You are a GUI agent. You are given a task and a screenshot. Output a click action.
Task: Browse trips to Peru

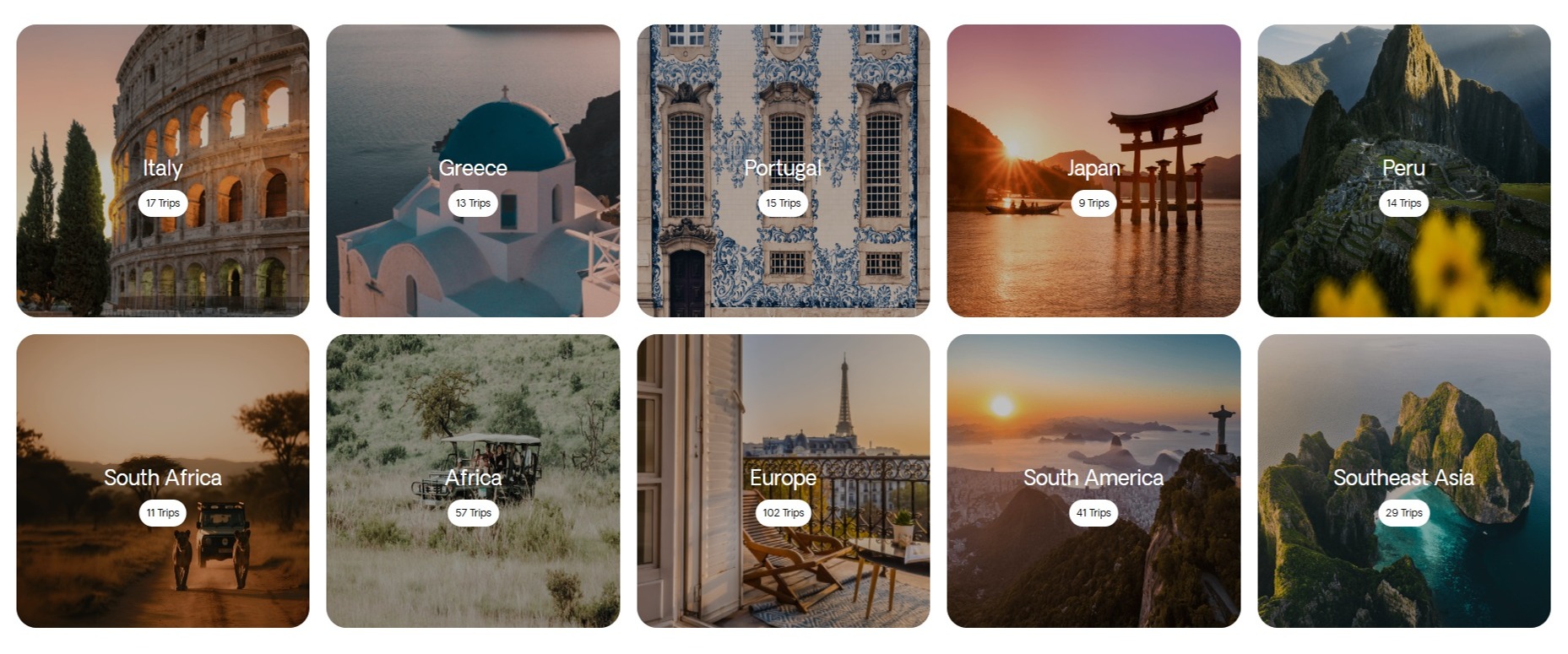(x=1403, y=170)
